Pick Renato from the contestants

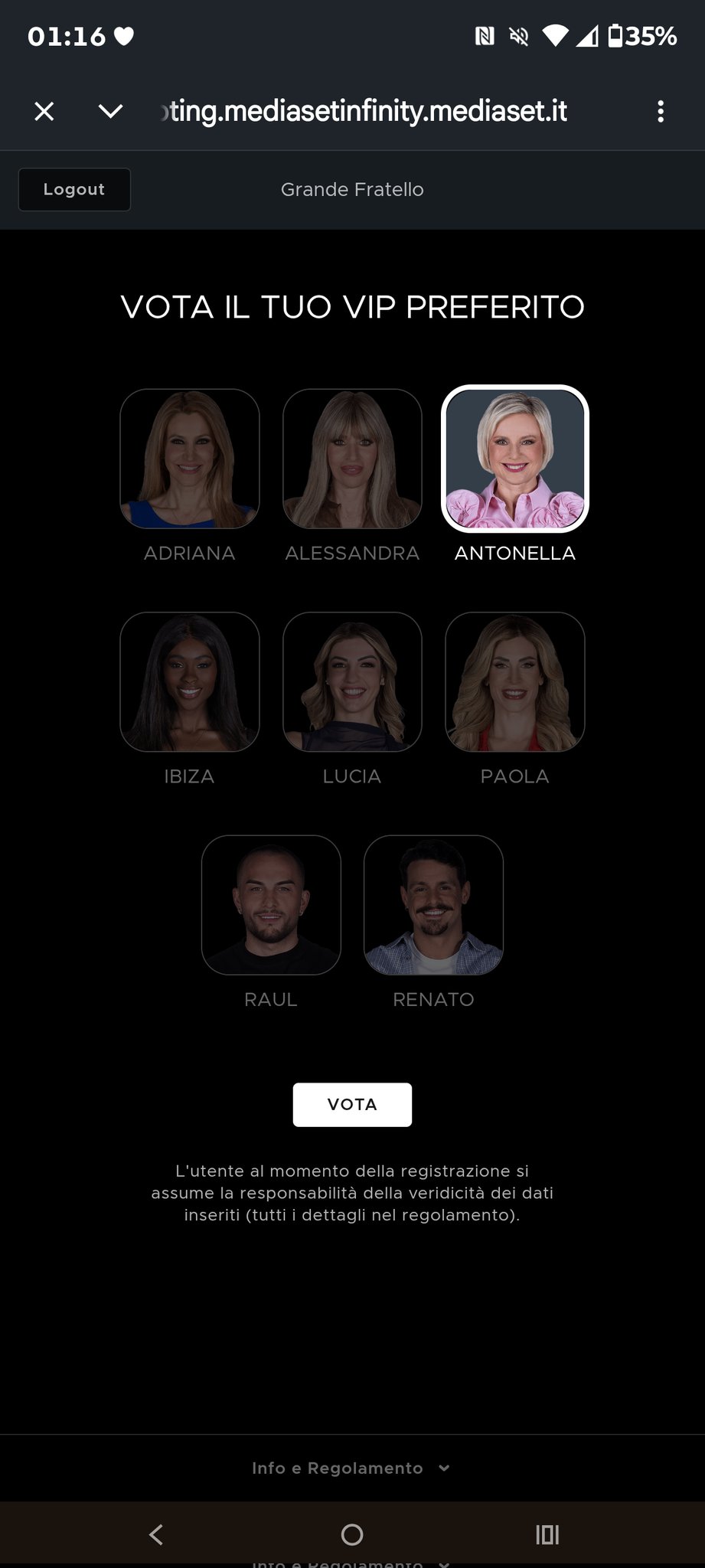(x=433, y=904)
